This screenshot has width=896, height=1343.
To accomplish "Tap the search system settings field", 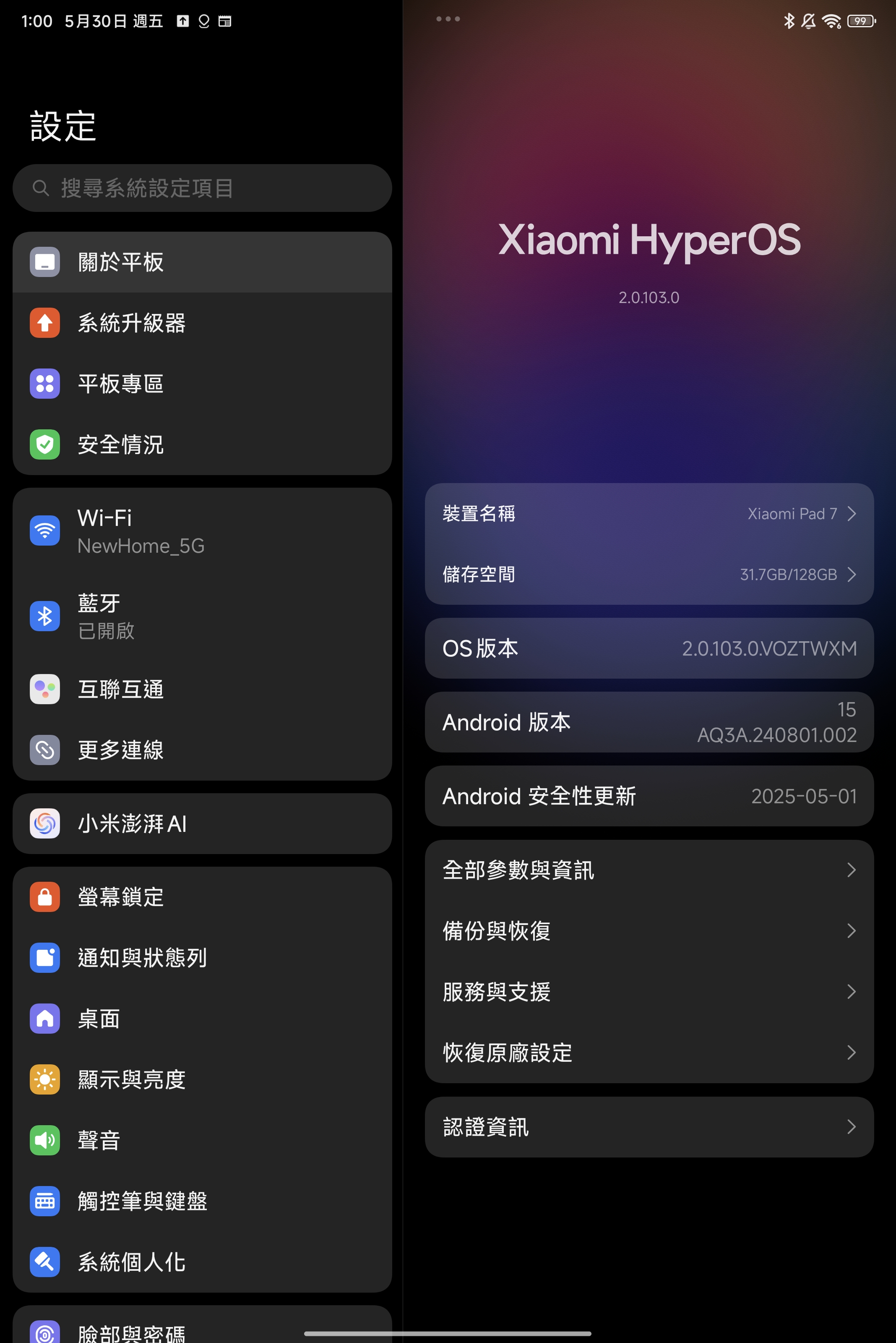I will tap(202, 188).
